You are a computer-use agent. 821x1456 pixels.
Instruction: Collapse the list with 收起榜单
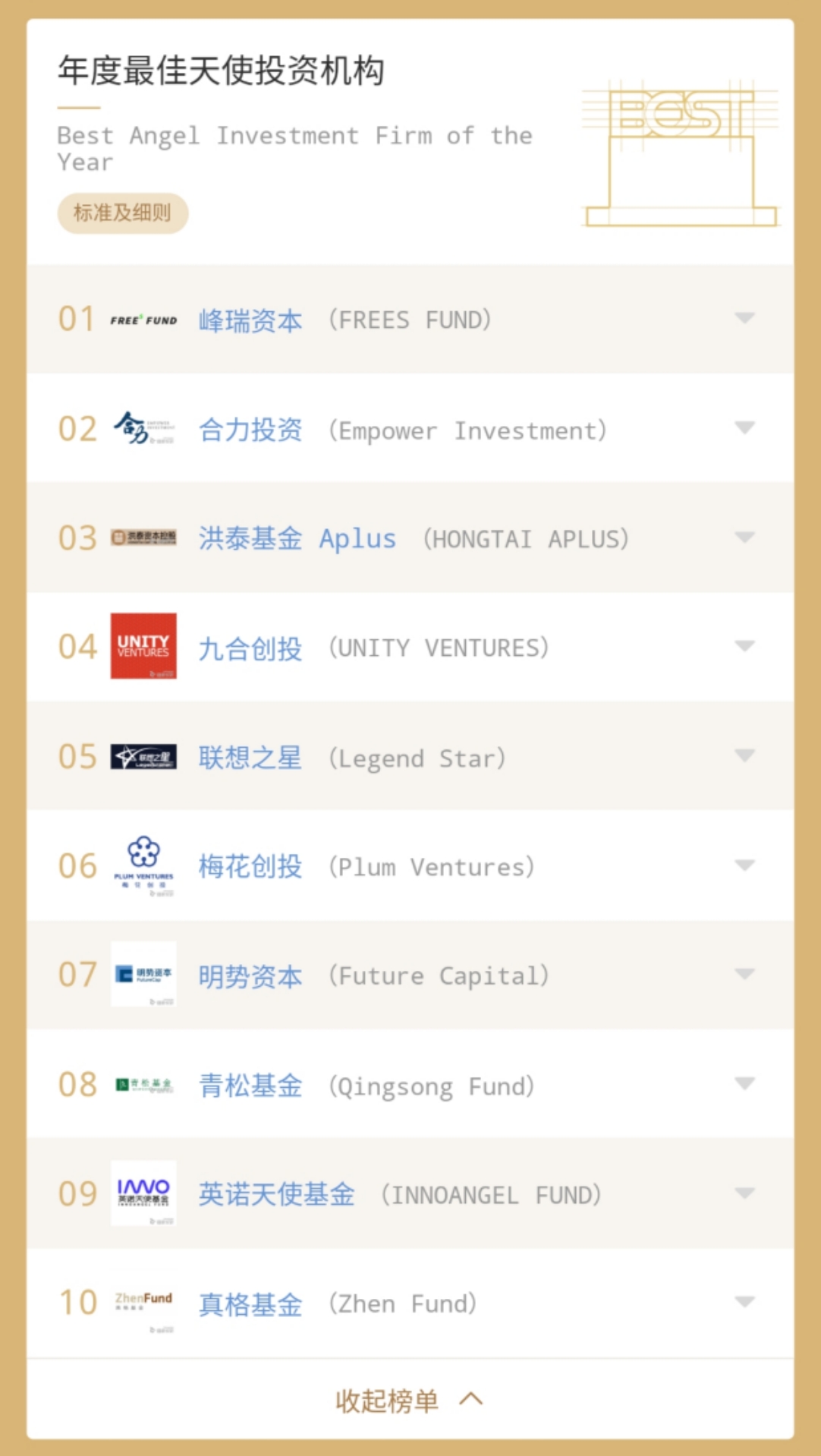pyautogui.click(x=410, y=1400)
